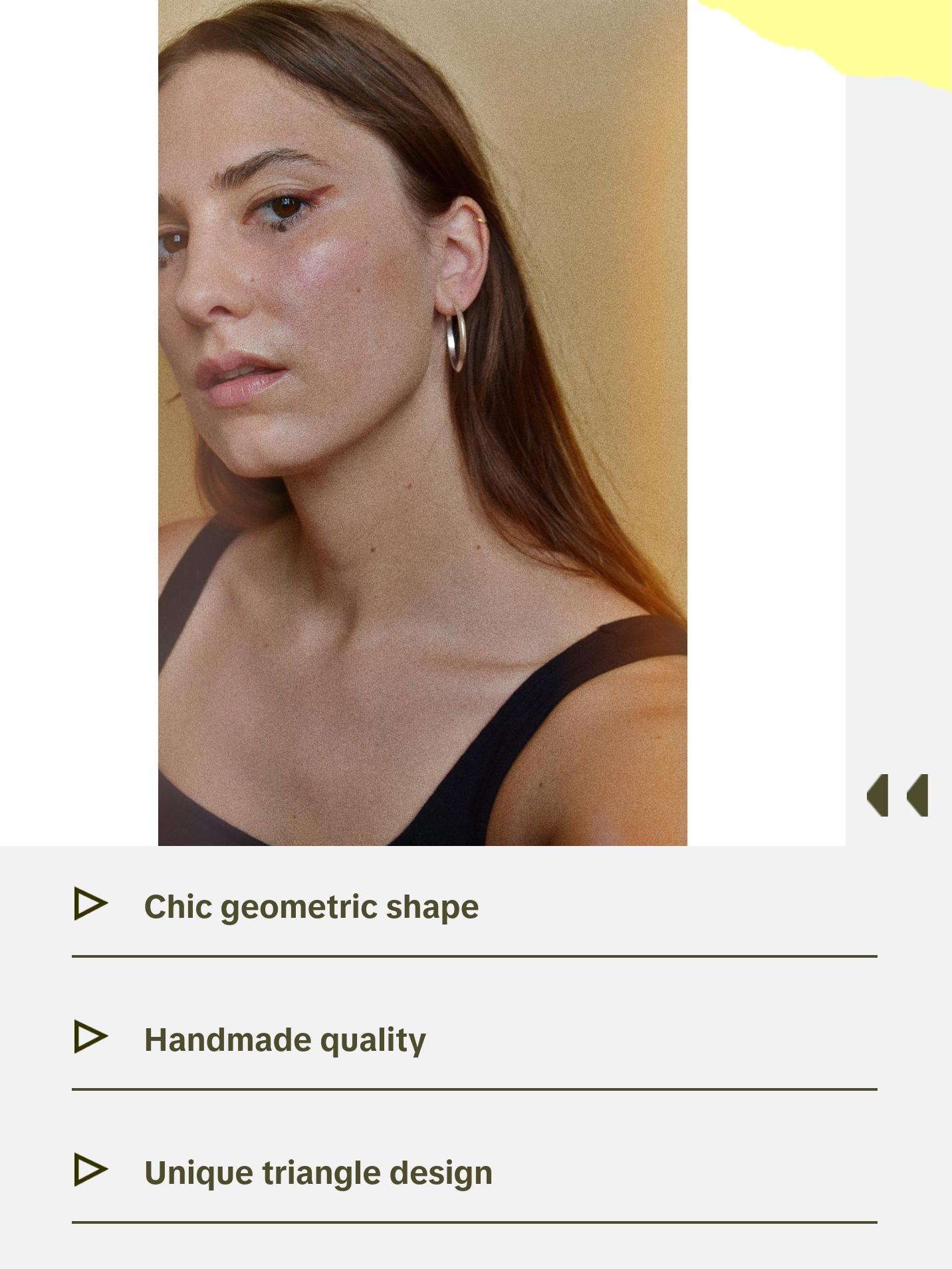
Task: Toggle open the Handmade quality detail row
Action: [x=285, y=1039]
